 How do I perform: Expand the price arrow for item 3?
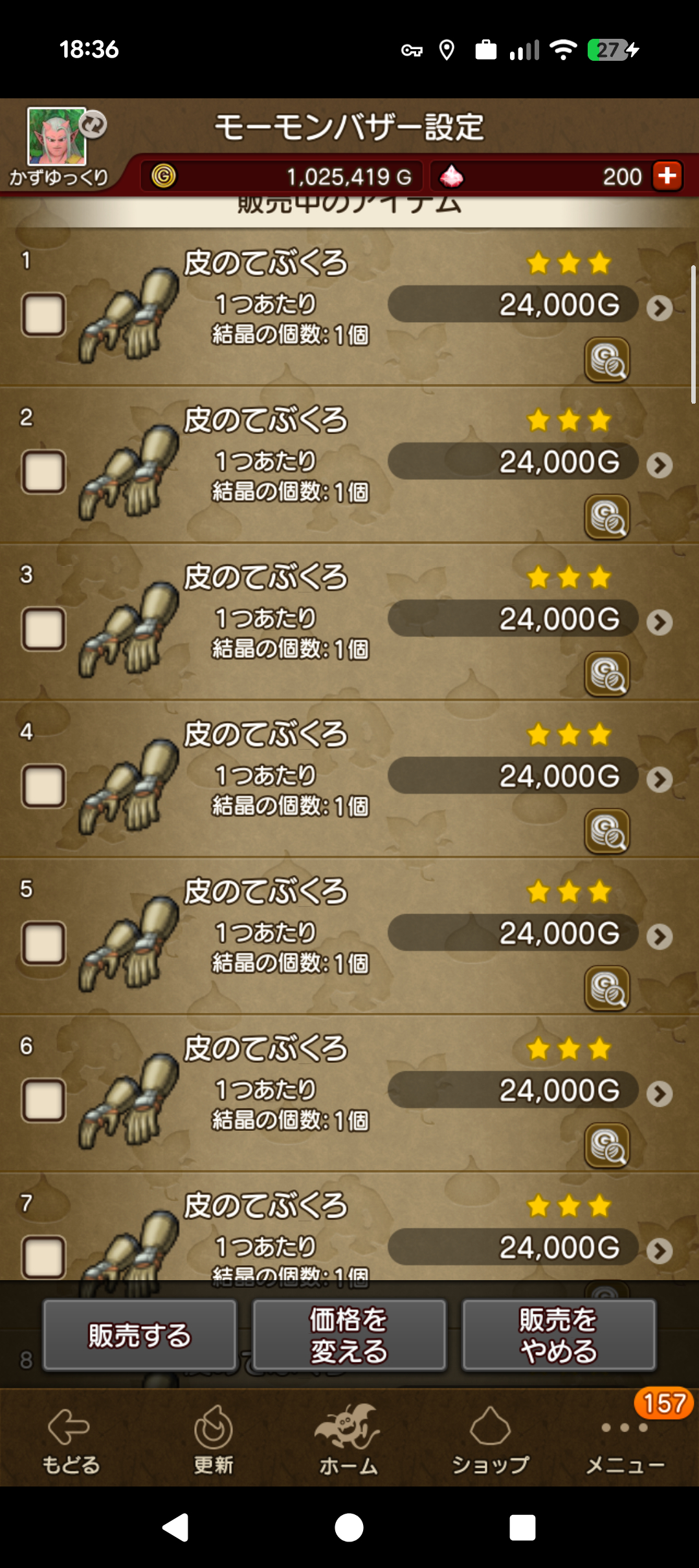[x=660, y=622]
